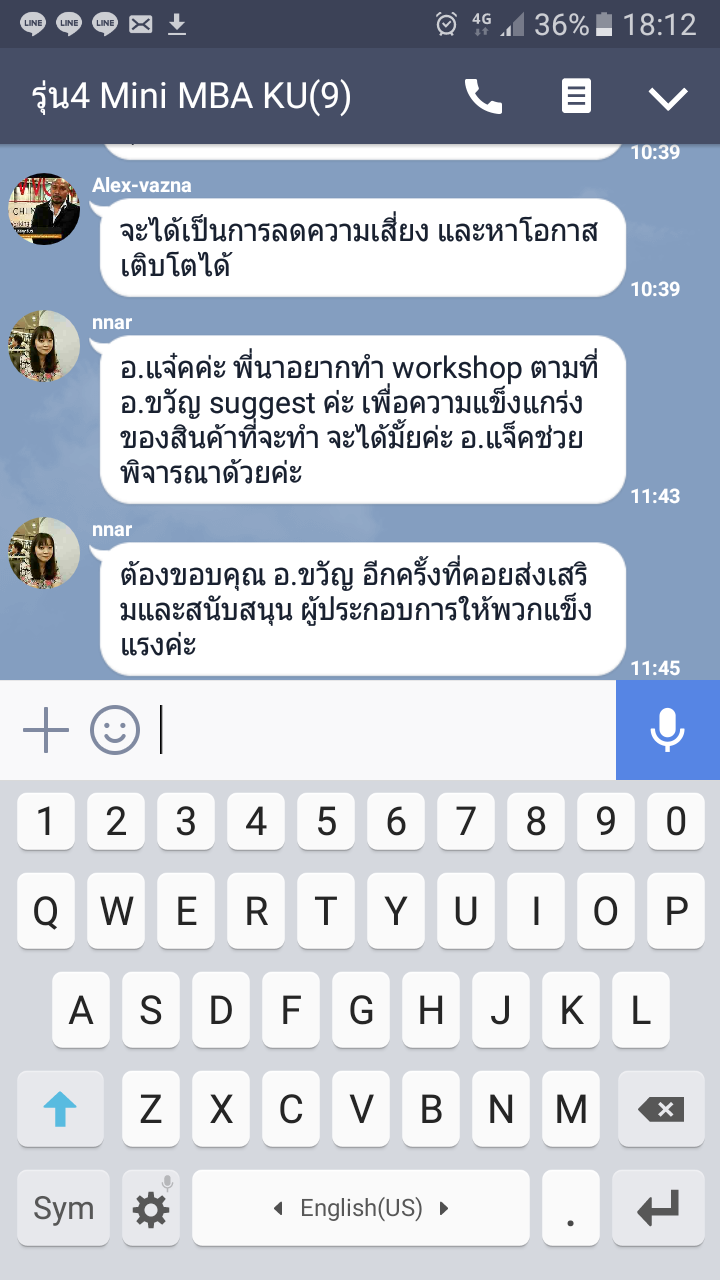Record a voice message with microphone
720x1280 pixels.
667,731
